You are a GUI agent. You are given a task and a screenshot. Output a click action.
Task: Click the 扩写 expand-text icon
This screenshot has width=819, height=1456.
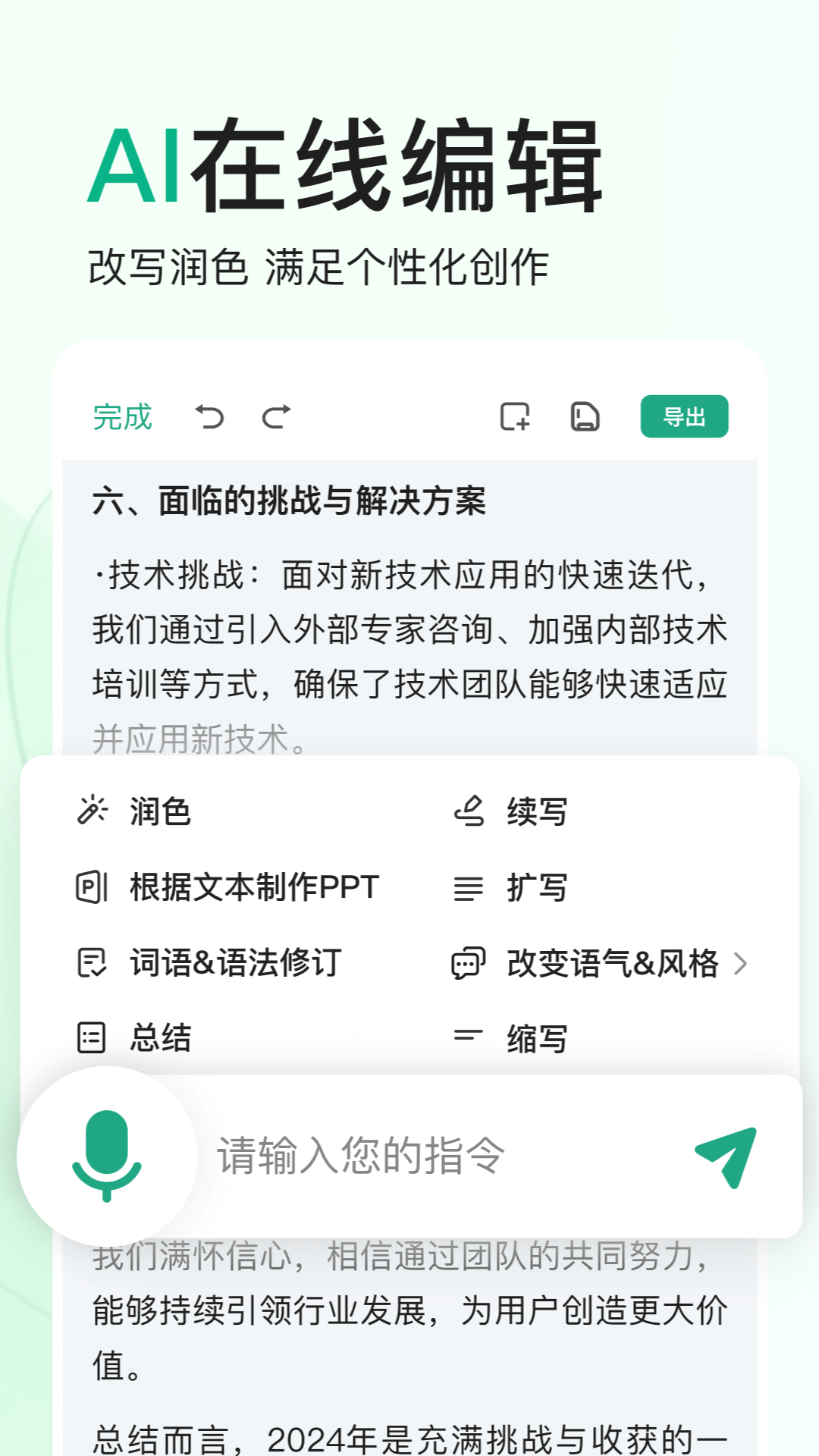(468, 889)
